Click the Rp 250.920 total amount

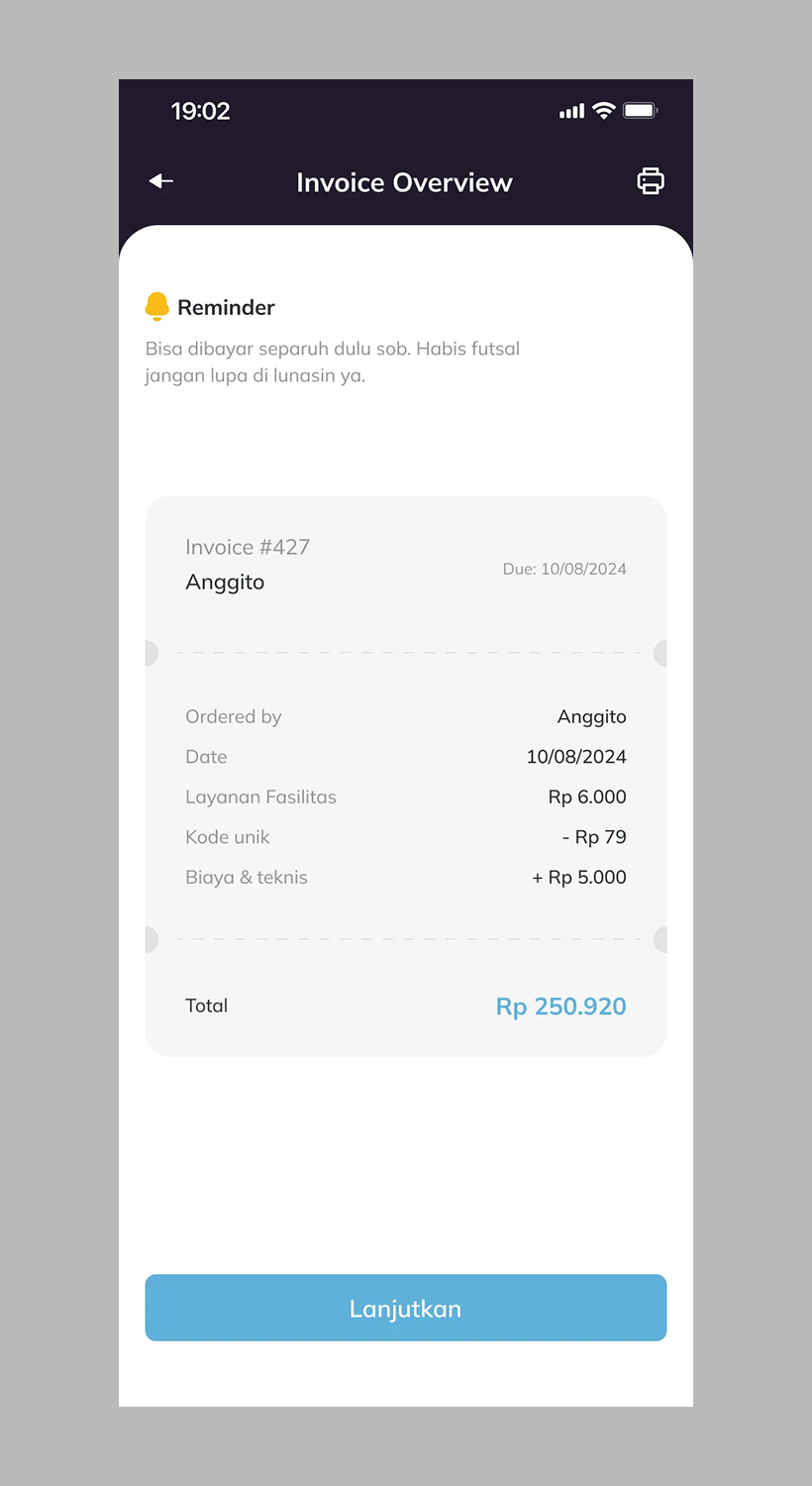pyautogui.click(x=560, y=1006)
